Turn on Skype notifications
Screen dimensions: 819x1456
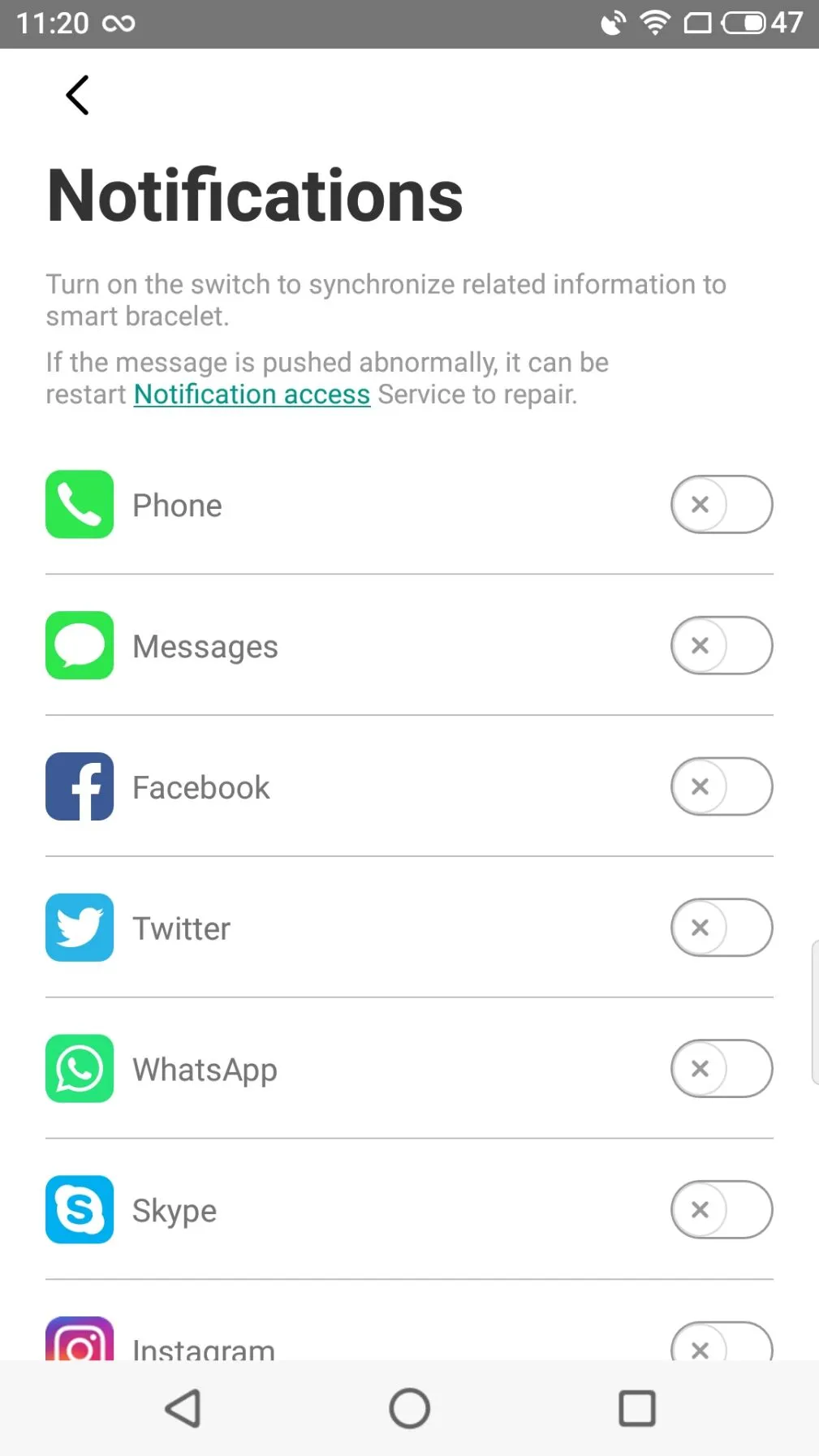click(x=721, y=1210)
